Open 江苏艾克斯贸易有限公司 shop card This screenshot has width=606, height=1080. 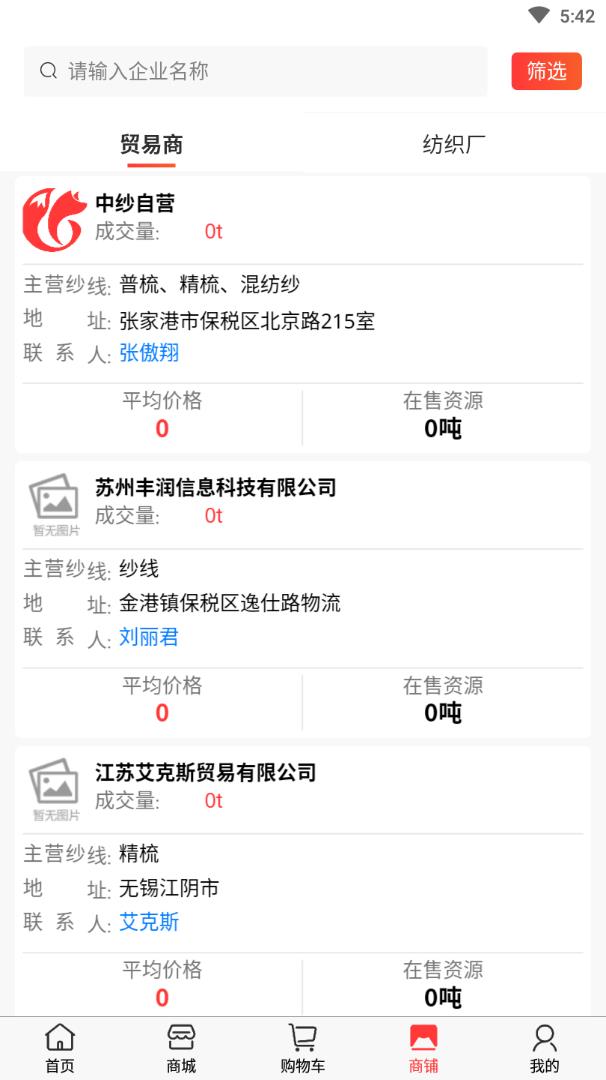pos(303,882)
